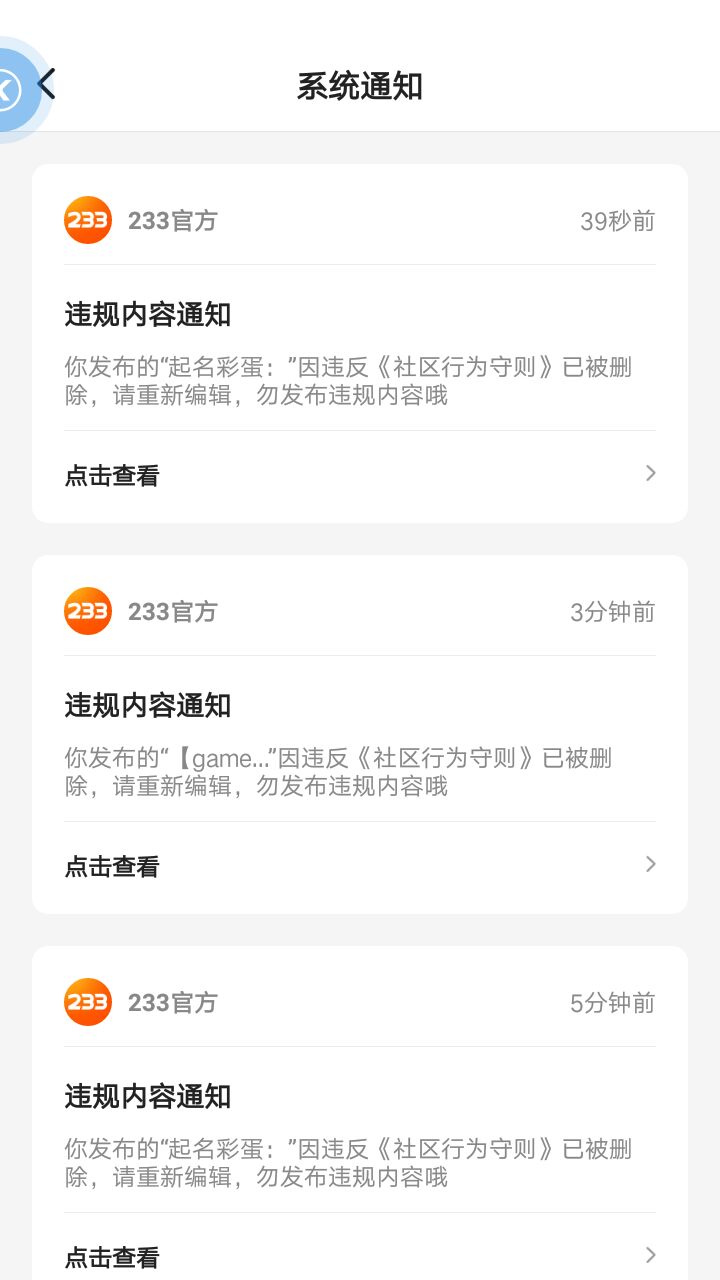720x1280 pixels.
Task: Open 点击查看 in the 39秒前 notice
Action: tap(360, 475)
